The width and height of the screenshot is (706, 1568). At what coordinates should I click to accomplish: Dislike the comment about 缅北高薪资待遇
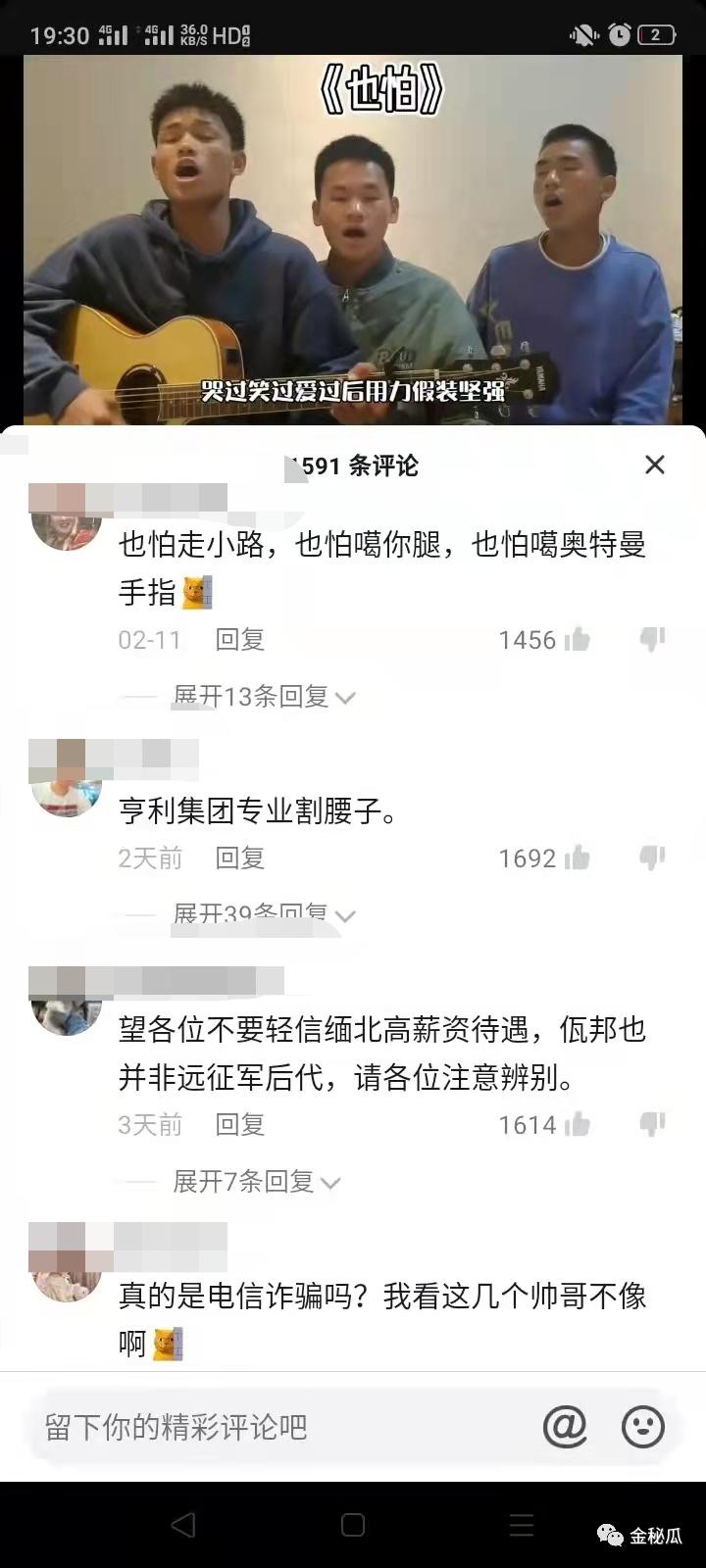click(653, 1125)
